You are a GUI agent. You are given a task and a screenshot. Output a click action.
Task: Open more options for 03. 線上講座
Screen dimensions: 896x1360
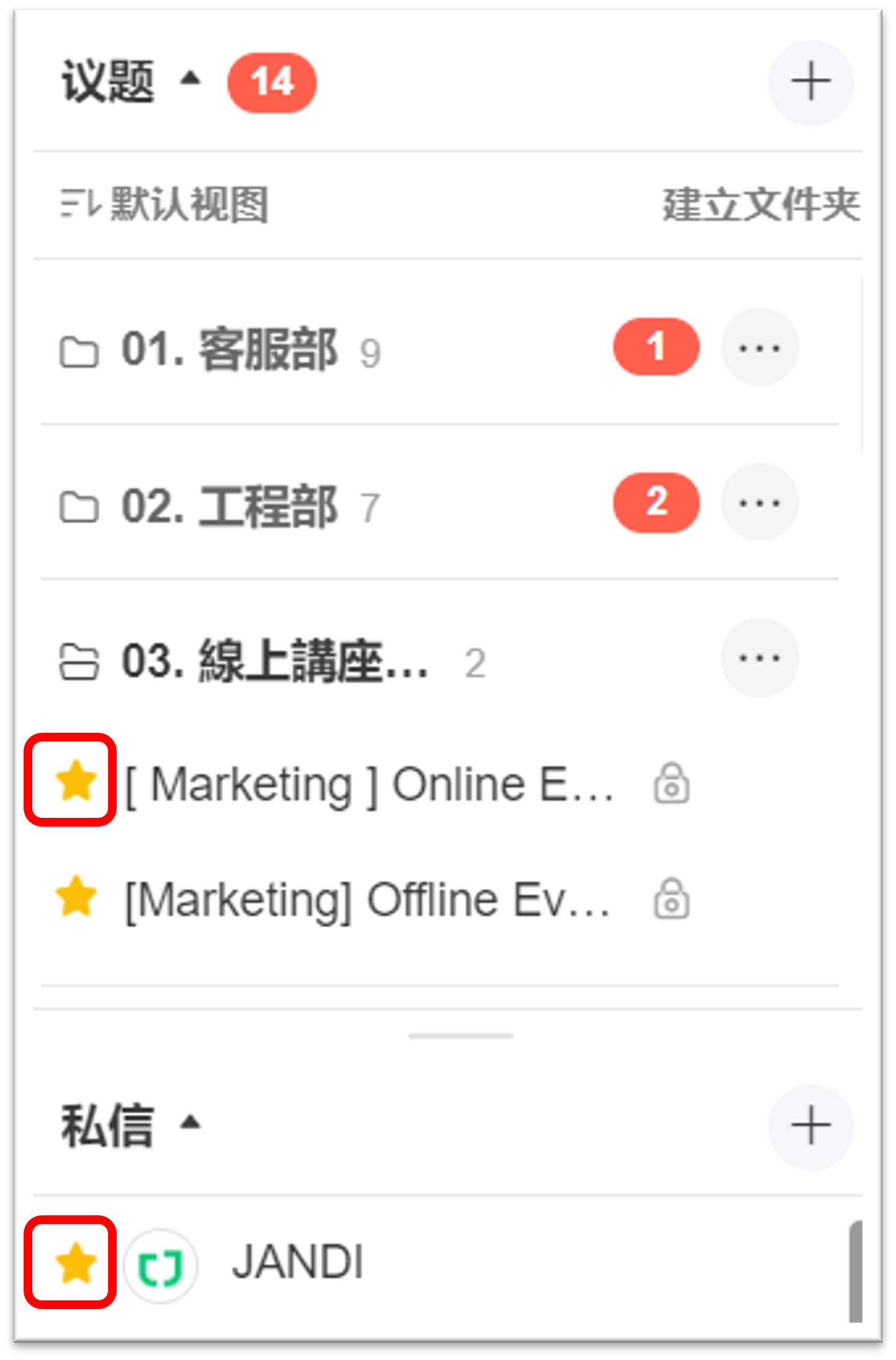coord(759,658)
